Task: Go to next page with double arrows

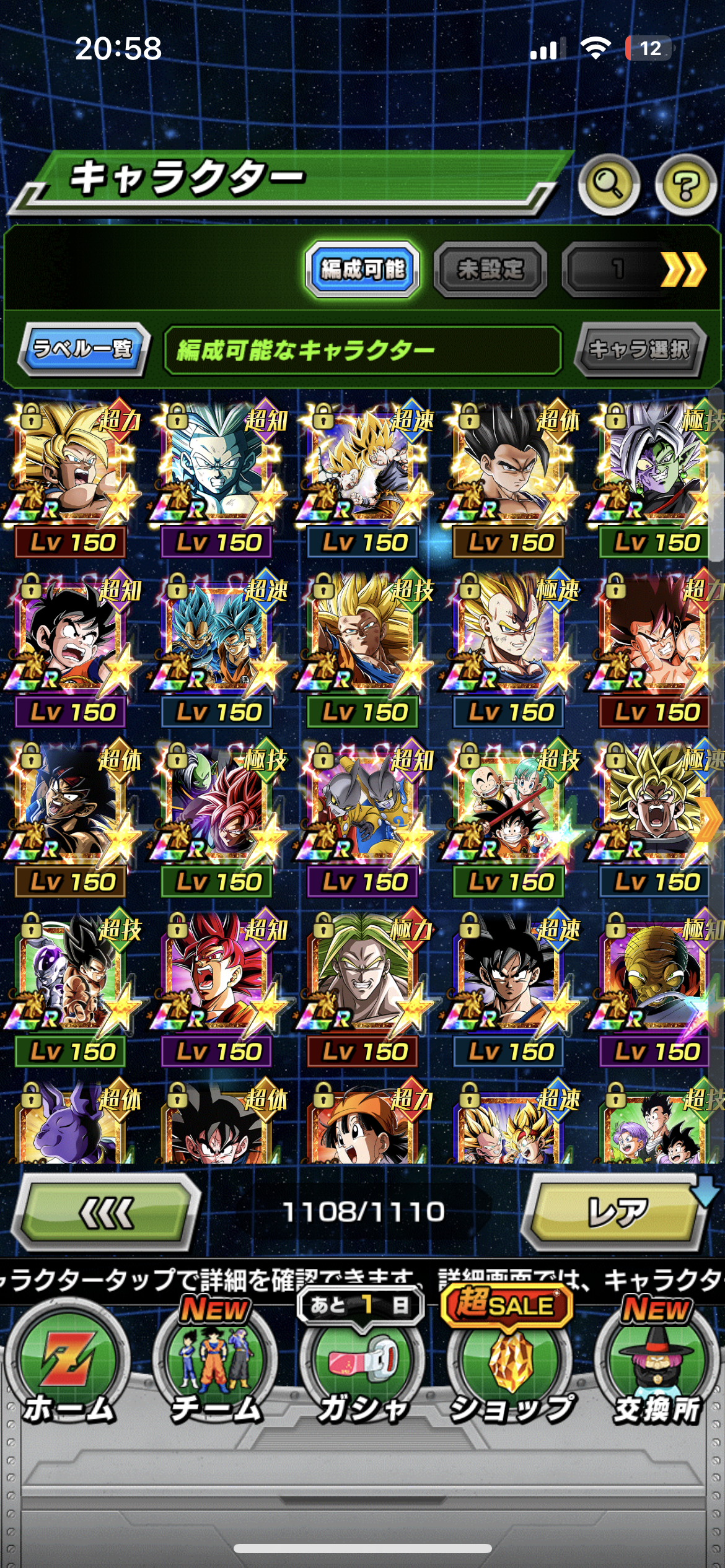Action: point(683,269)
